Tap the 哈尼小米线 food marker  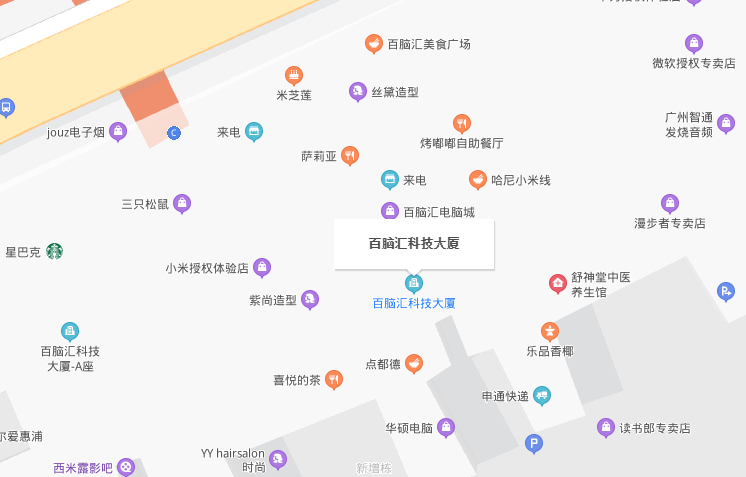tap(478, 180)
